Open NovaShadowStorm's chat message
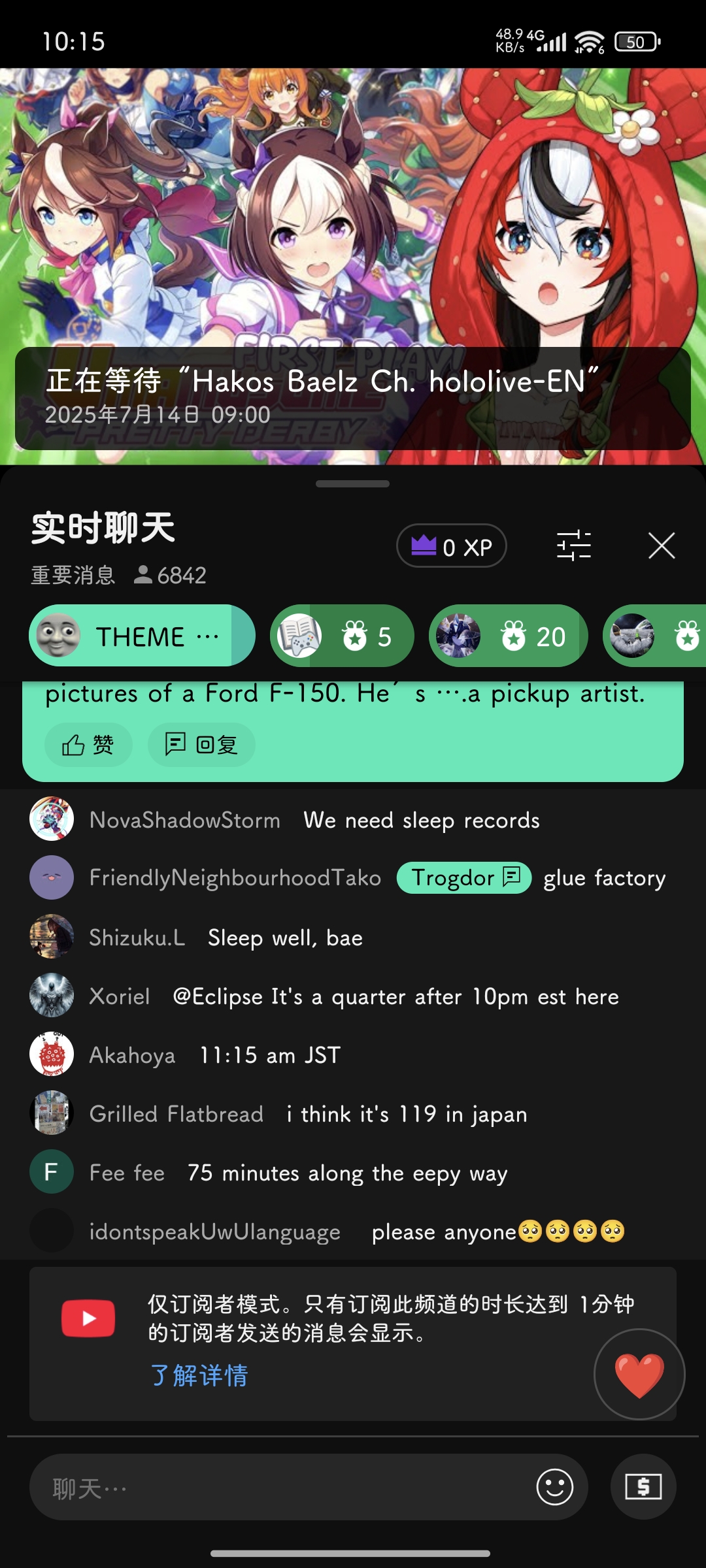The image size is (706, 1568). point(421,820)
